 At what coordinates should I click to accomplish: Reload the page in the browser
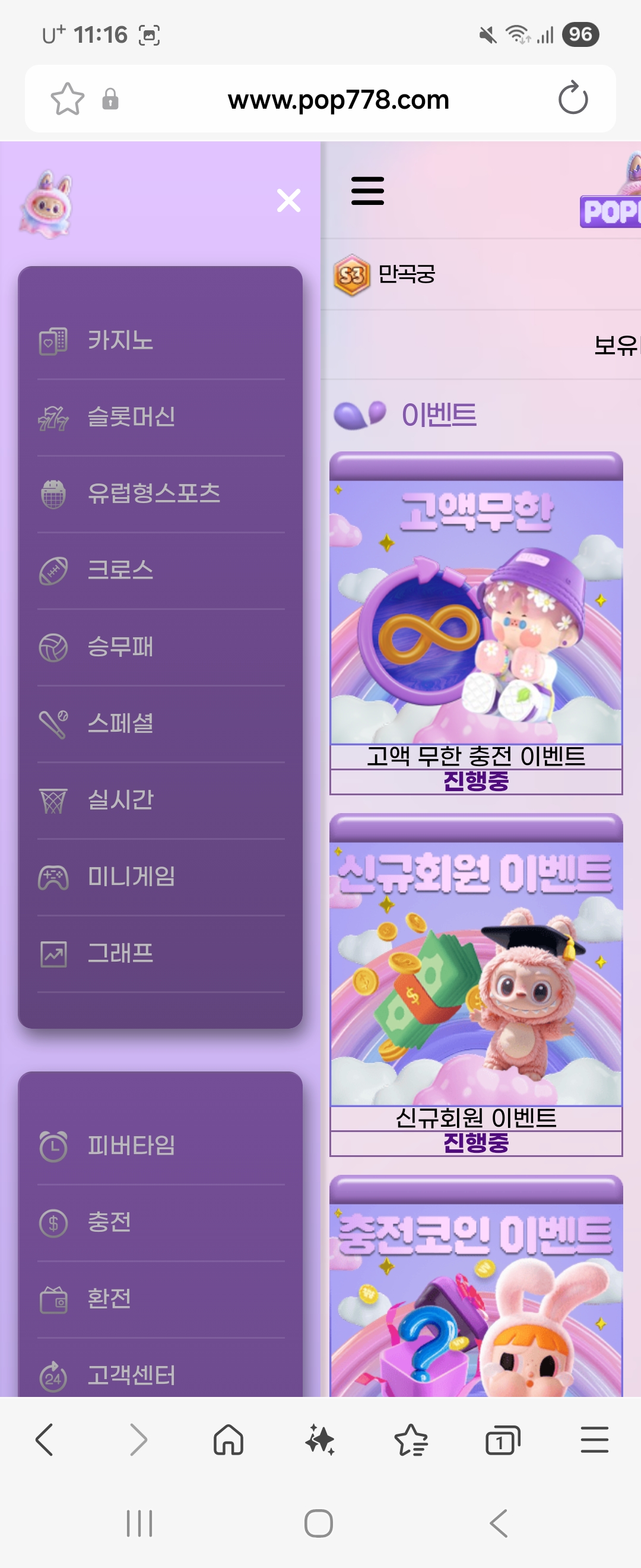(x=572, y=99)
